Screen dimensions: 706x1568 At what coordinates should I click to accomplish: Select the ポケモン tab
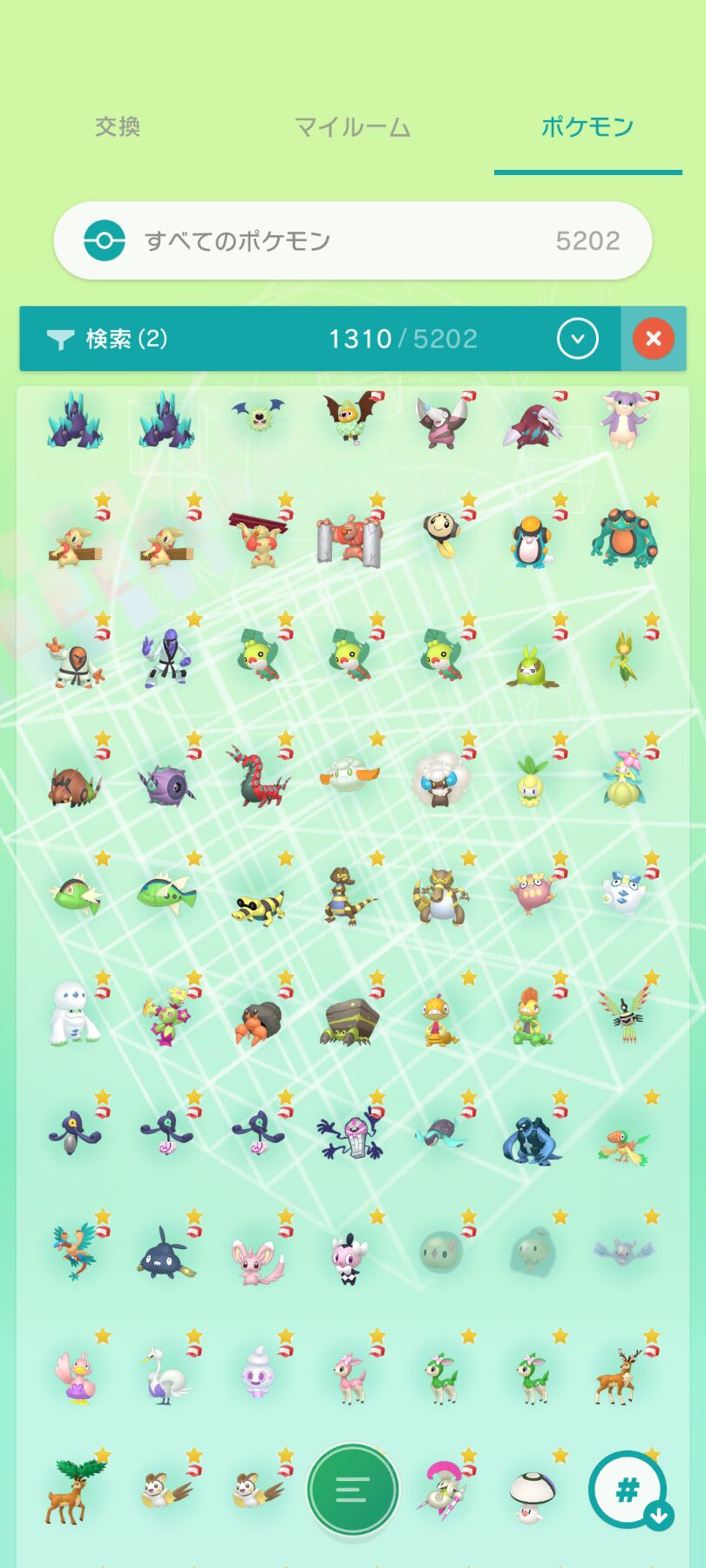(587, 127)
